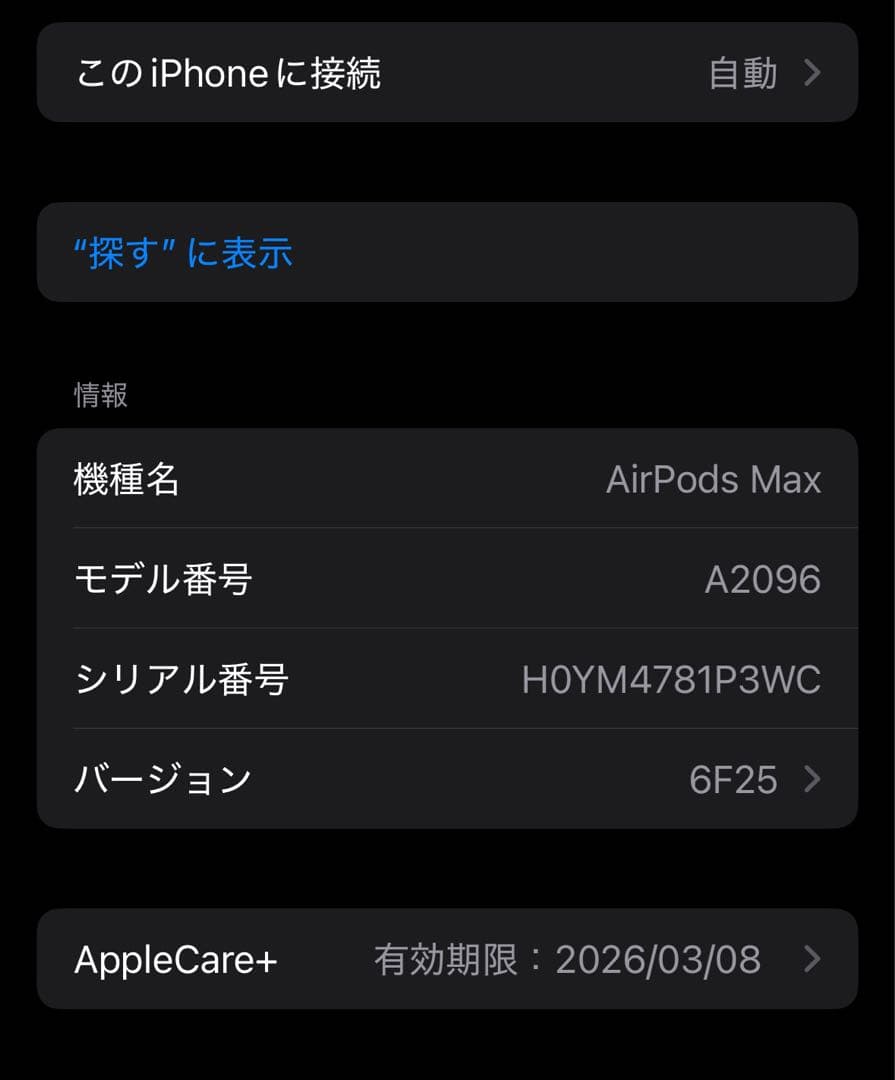The height and width of the screenshot is (1080, 895).
Task: Select the モデル番号 A2096 row
Action: (447, 579)
